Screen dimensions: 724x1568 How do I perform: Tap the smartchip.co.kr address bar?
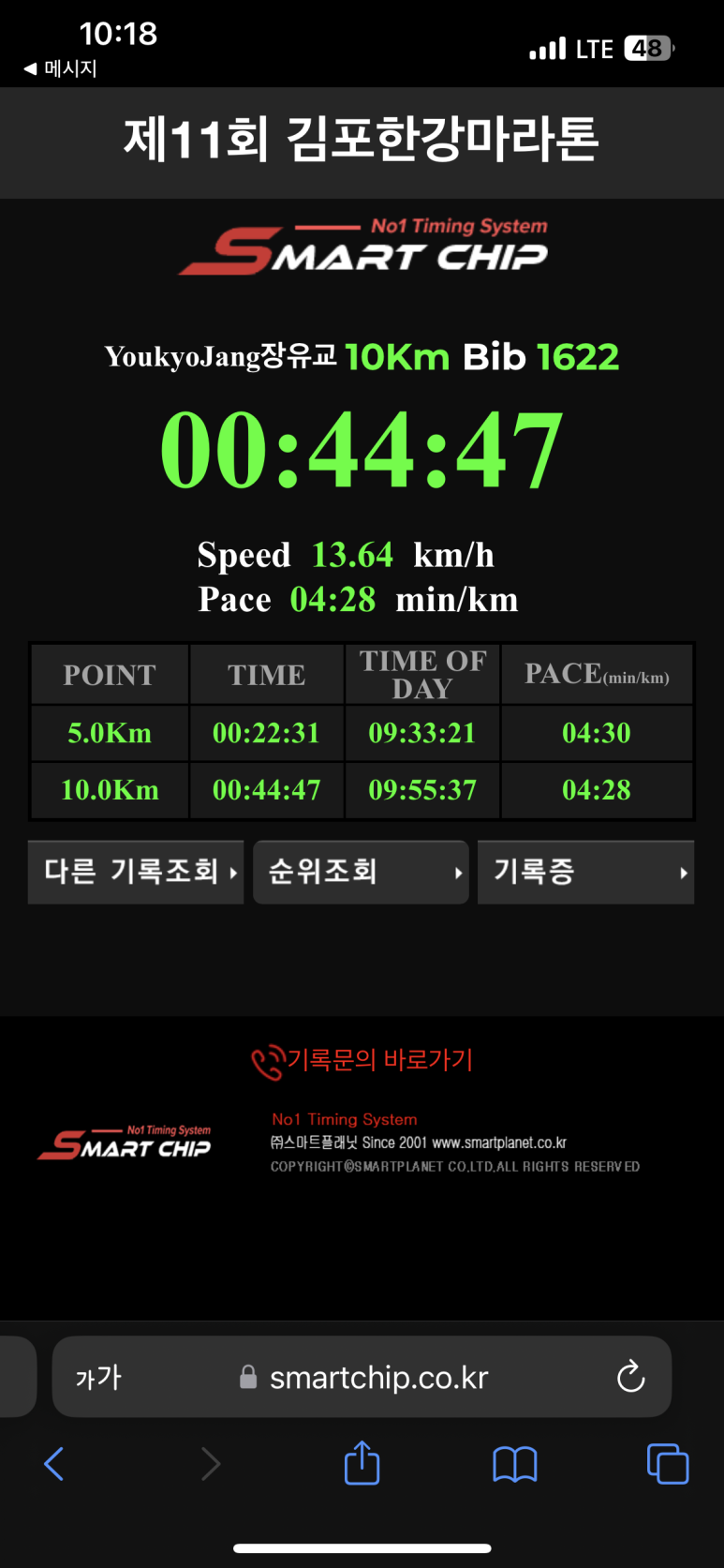(x=377, y=1377)
